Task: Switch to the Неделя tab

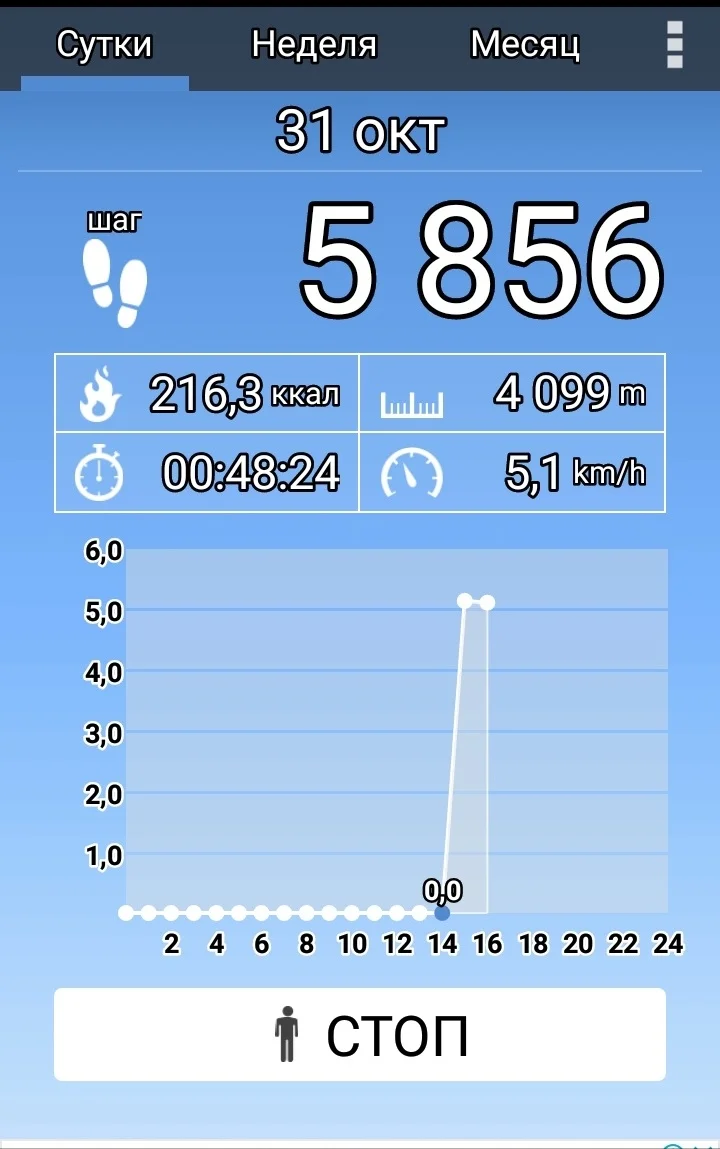Action: point(314,45)
